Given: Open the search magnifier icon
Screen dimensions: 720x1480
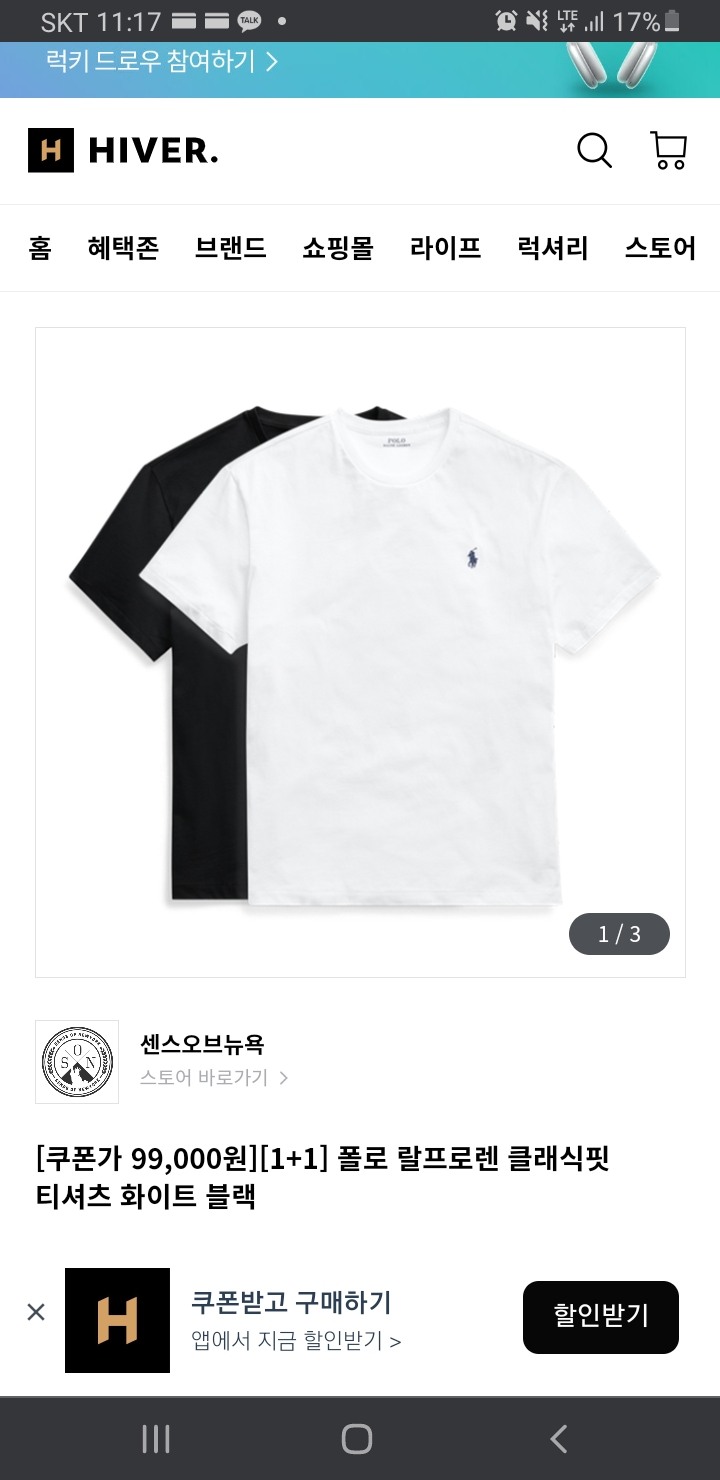Looking at the screenshot, I should tap(594, 151).
